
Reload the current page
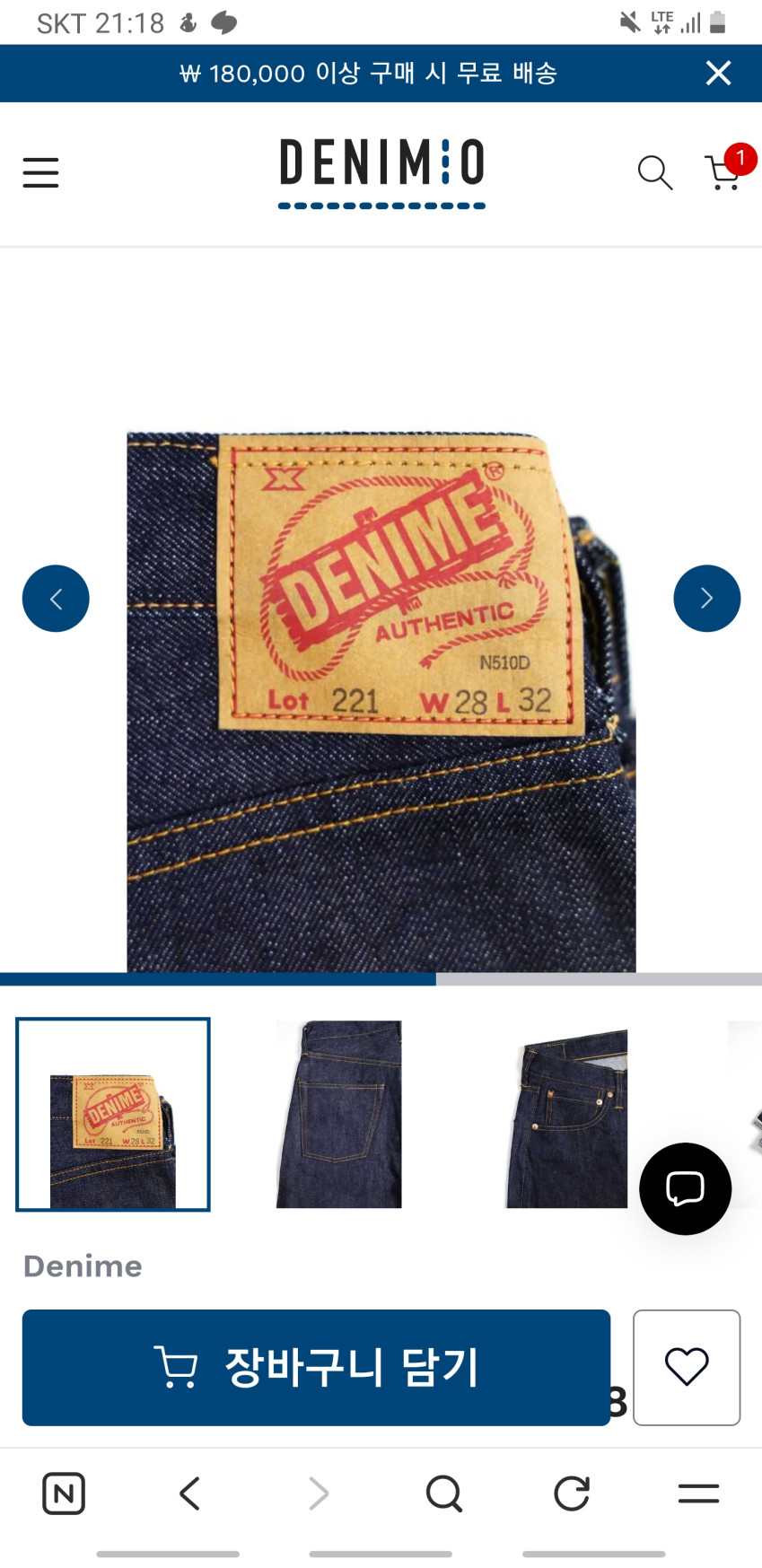pos(571,1494)
